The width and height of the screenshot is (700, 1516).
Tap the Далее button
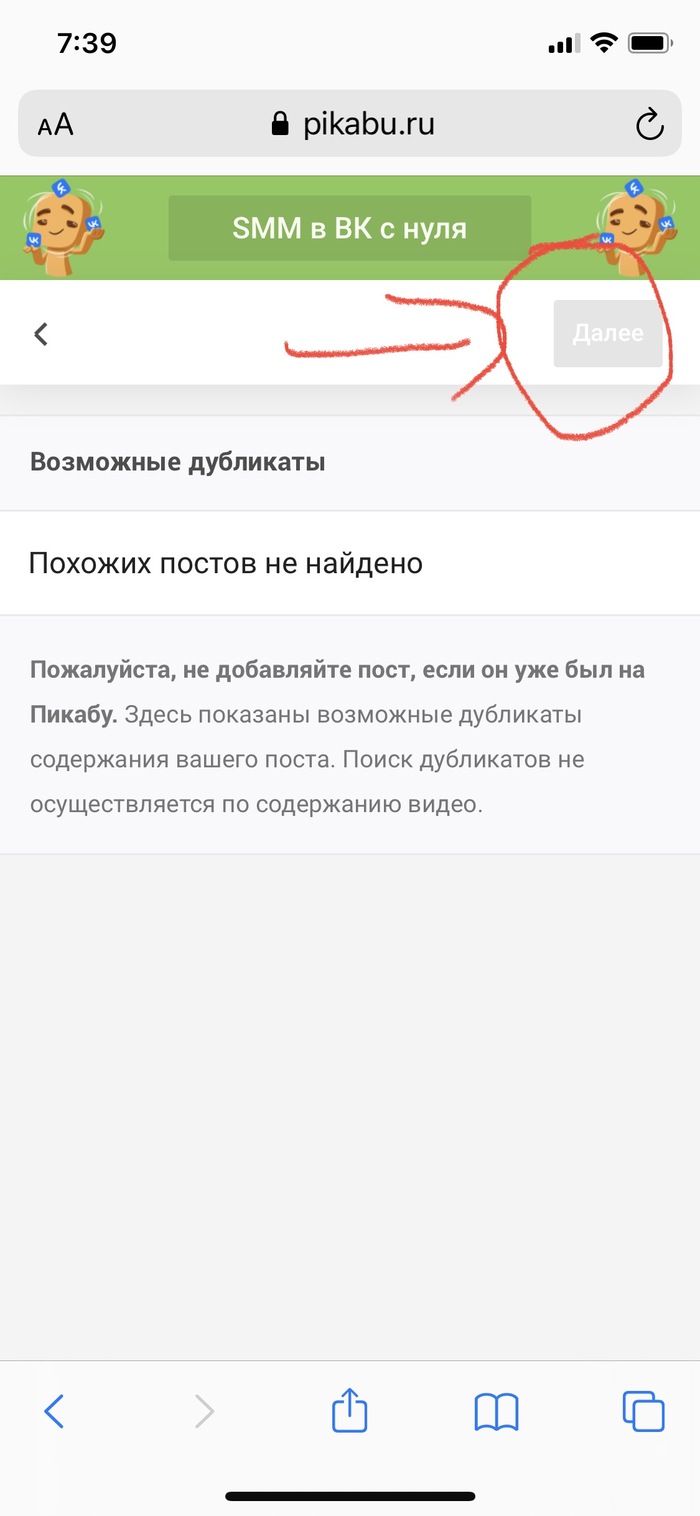tap(608, 333)
